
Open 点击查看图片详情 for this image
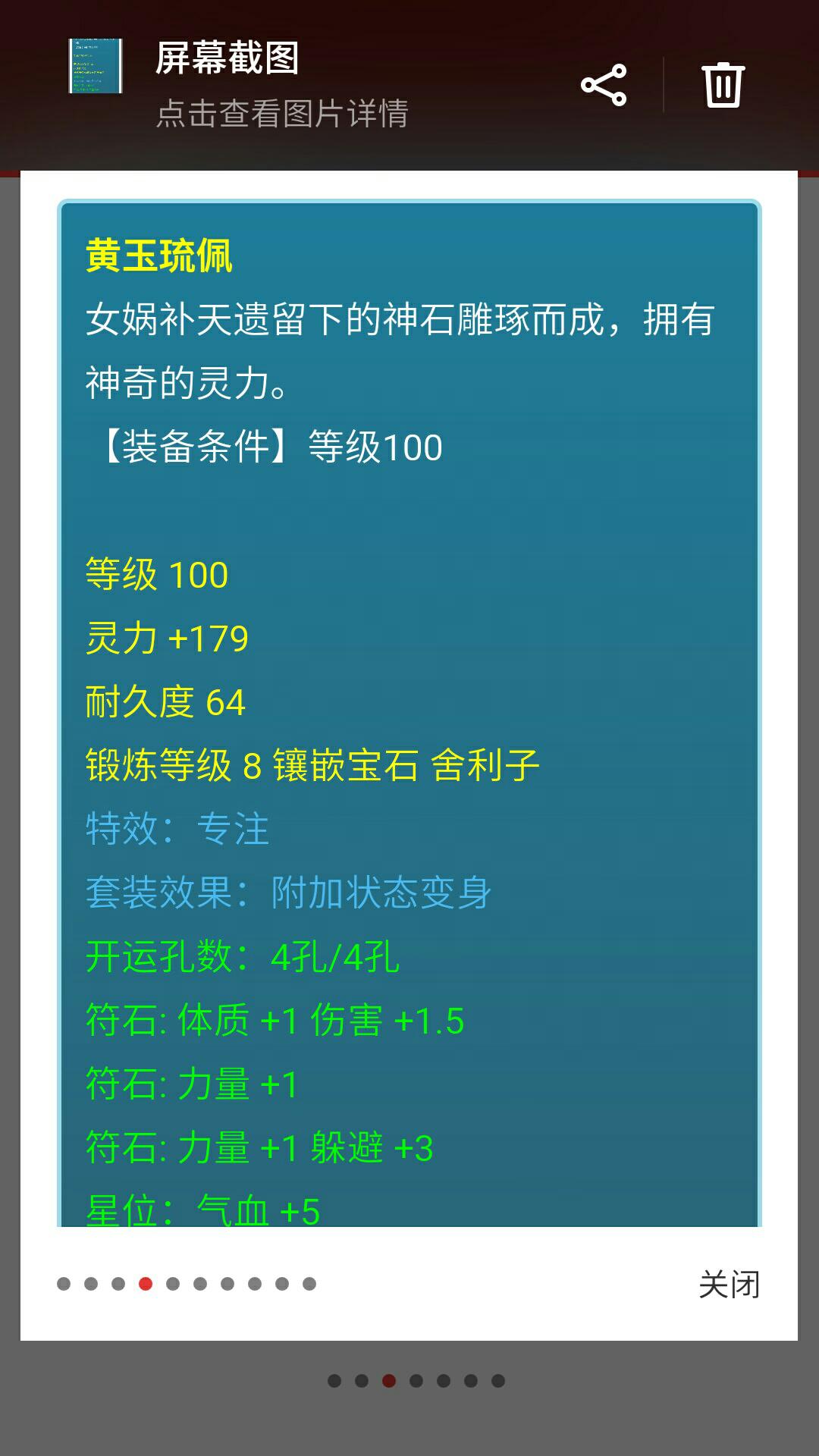point(282,114)
